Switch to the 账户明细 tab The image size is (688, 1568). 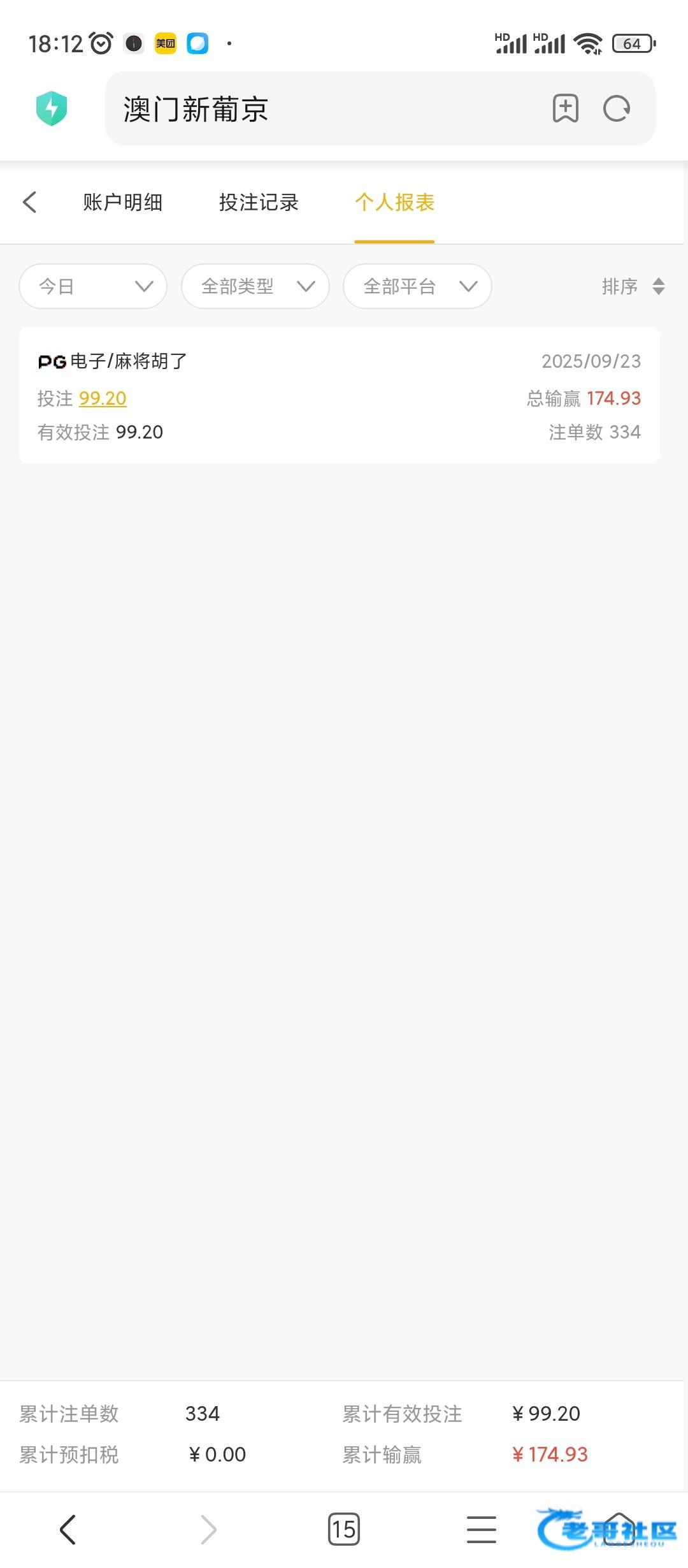(x=123, y=202)
